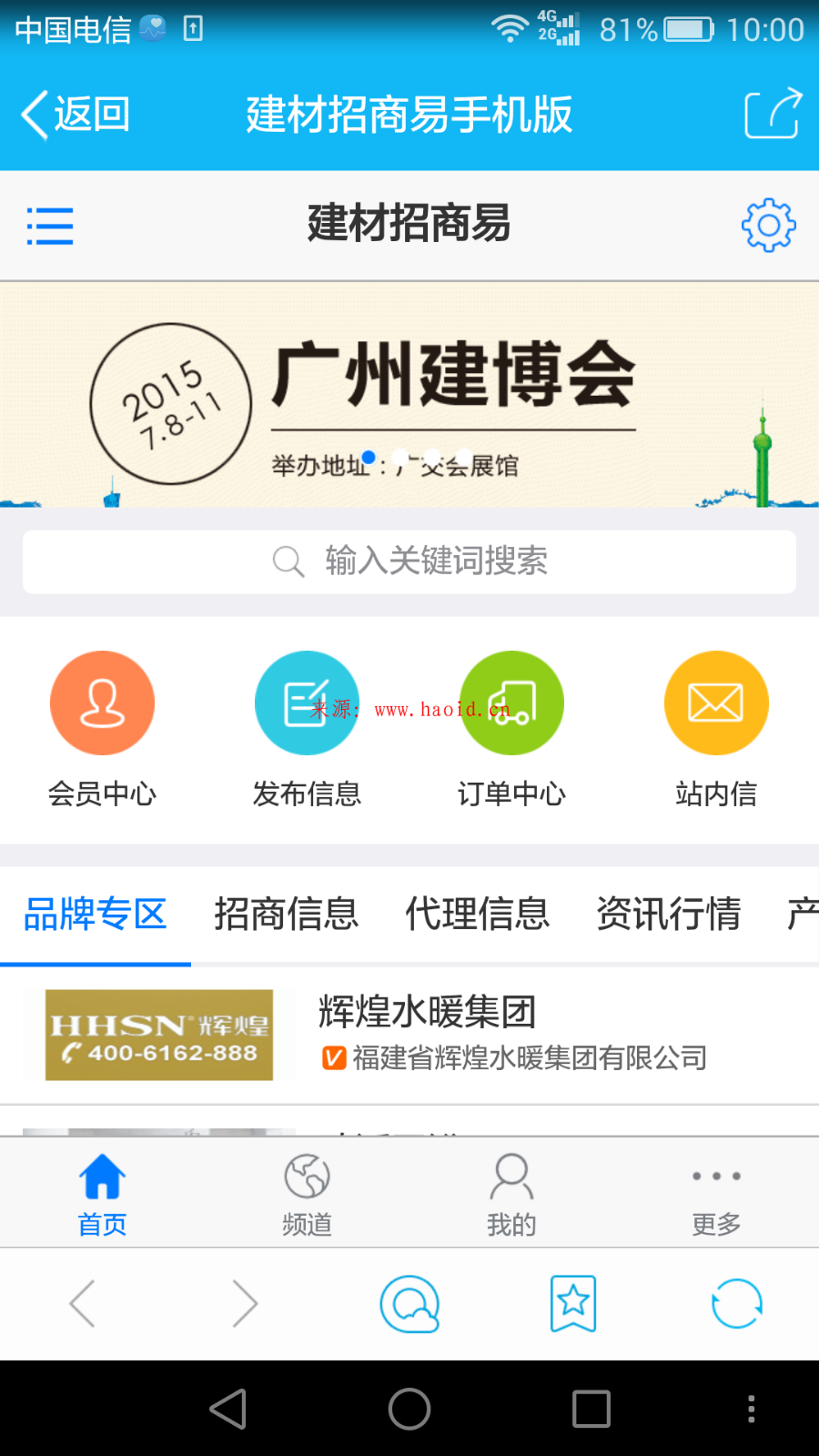Screen dimensions: 819x1456
Task: Switch to 资讯行情 tab
Action: click(x=669, y=915)
